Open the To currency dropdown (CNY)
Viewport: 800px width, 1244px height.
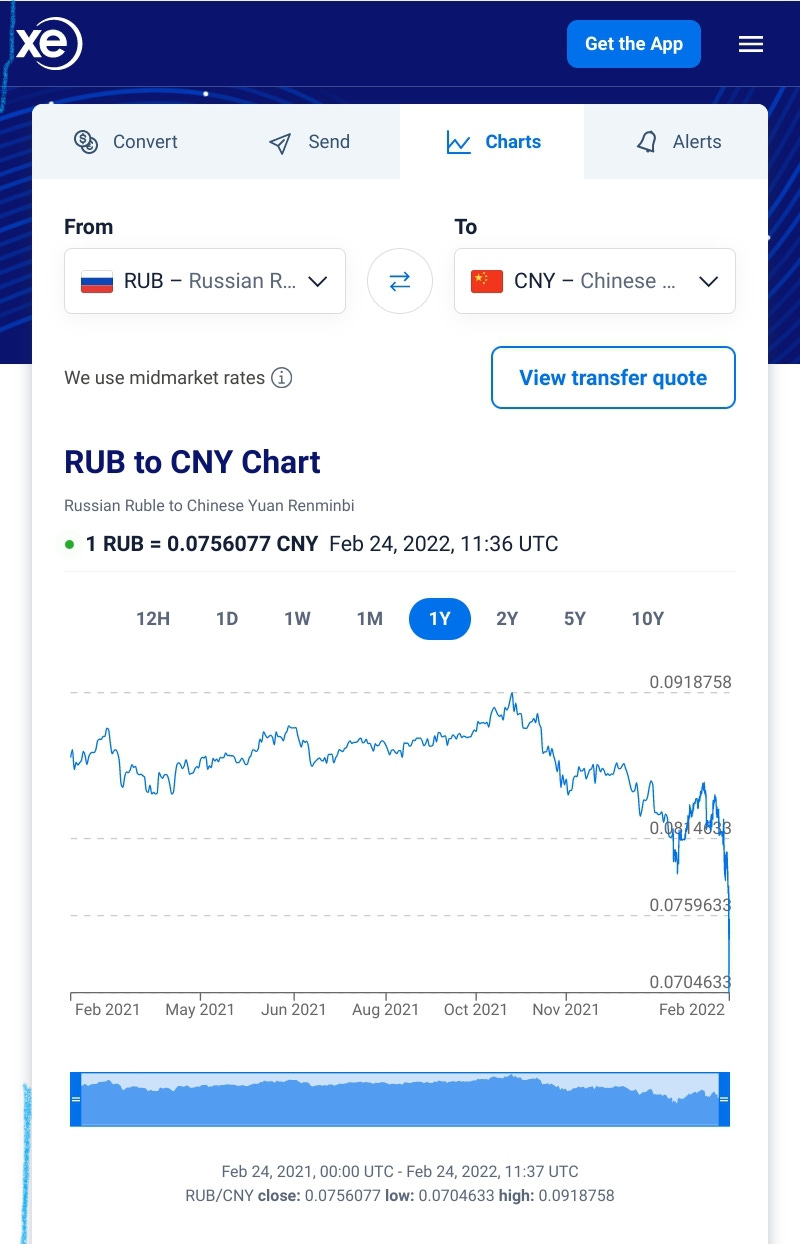pyautogui.click(x=595, y=281)
